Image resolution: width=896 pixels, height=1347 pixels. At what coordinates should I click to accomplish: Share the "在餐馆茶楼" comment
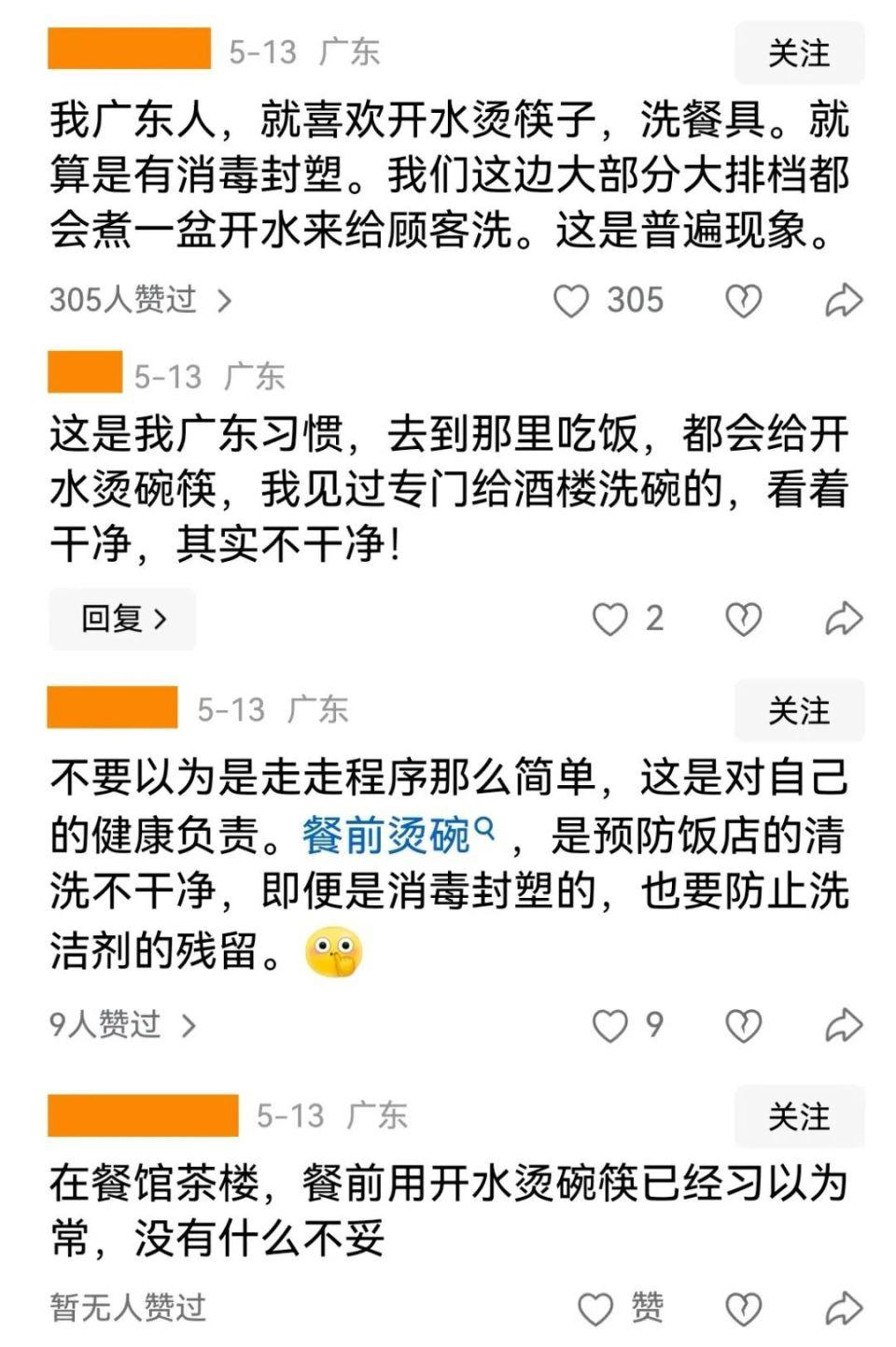tap(844, 1310)
